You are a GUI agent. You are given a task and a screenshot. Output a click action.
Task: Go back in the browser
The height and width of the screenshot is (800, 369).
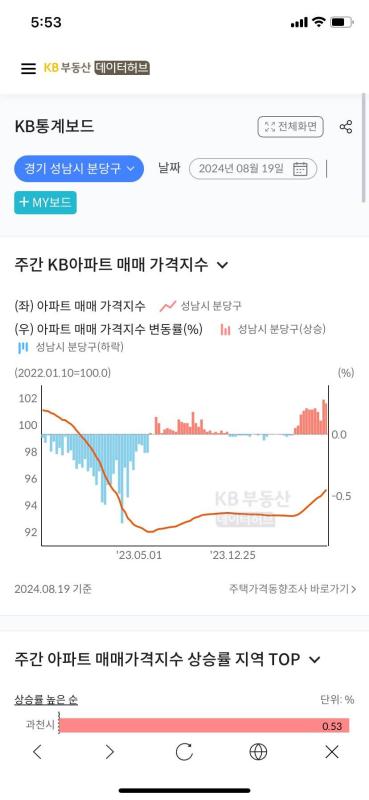pyautogui.click(x=37, y=752)
